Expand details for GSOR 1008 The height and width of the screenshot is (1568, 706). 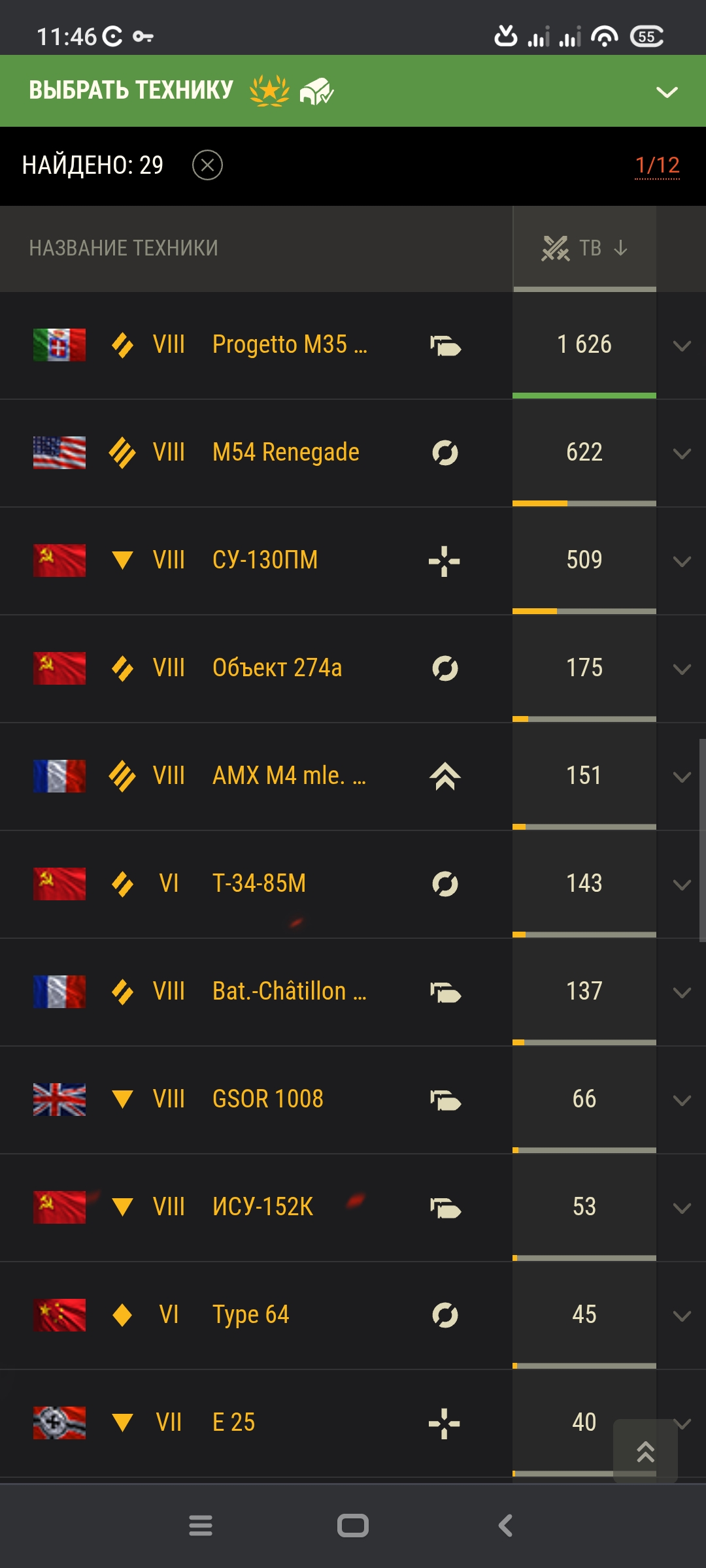pos(681,1100)
